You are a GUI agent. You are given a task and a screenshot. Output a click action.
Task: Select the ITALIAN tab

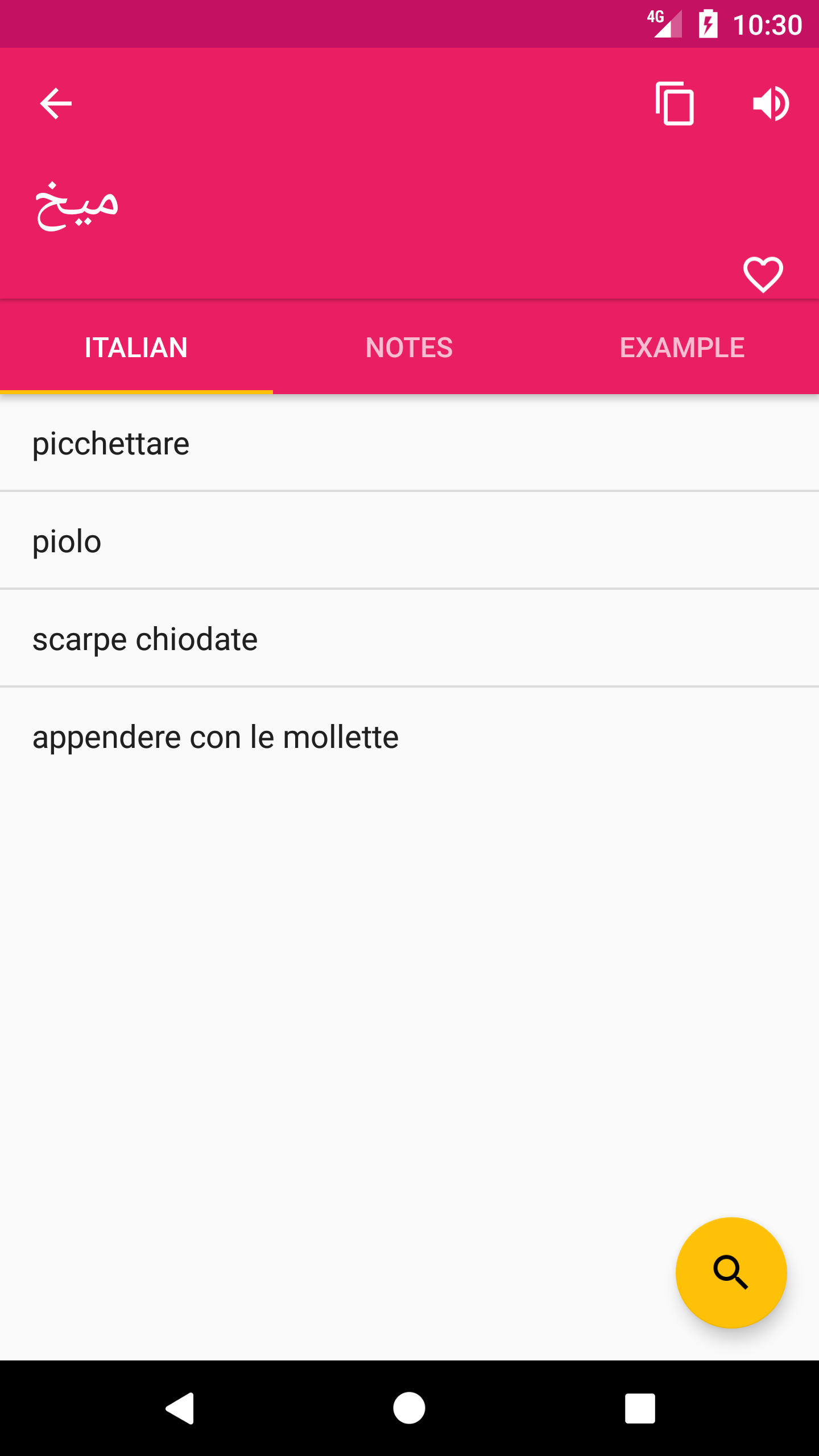point(136,347)
